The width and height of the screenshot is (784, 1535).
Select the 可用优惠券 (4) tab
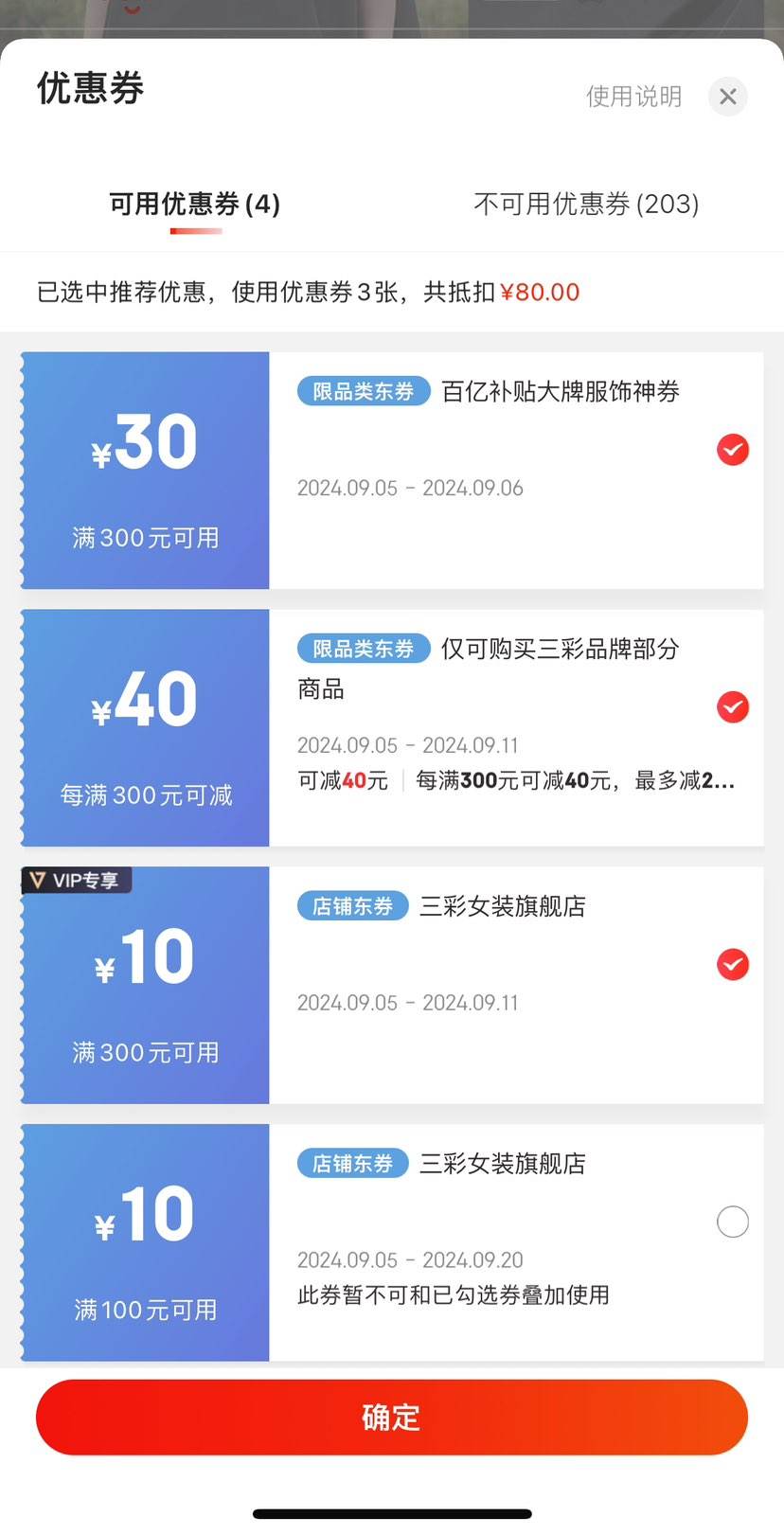point(195,204)
